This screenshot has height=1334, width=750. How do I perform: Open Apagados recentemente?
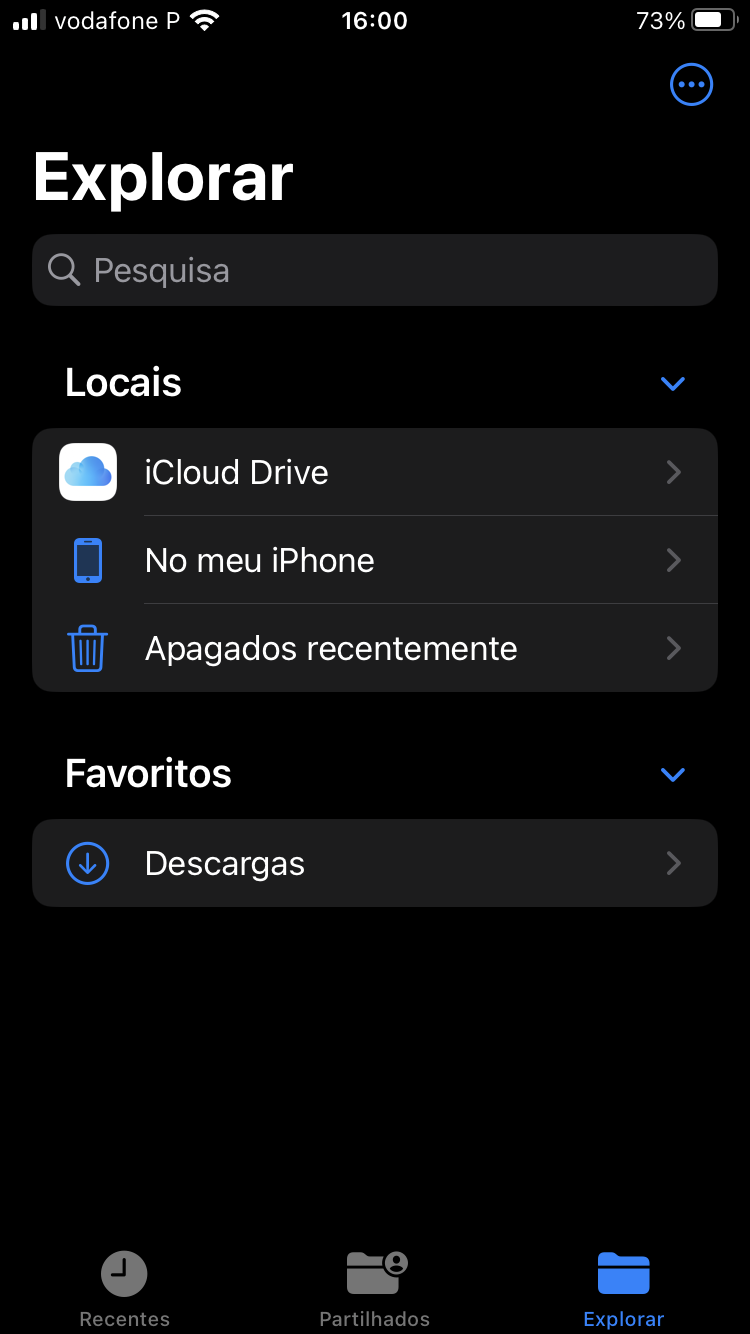(375, 648)
